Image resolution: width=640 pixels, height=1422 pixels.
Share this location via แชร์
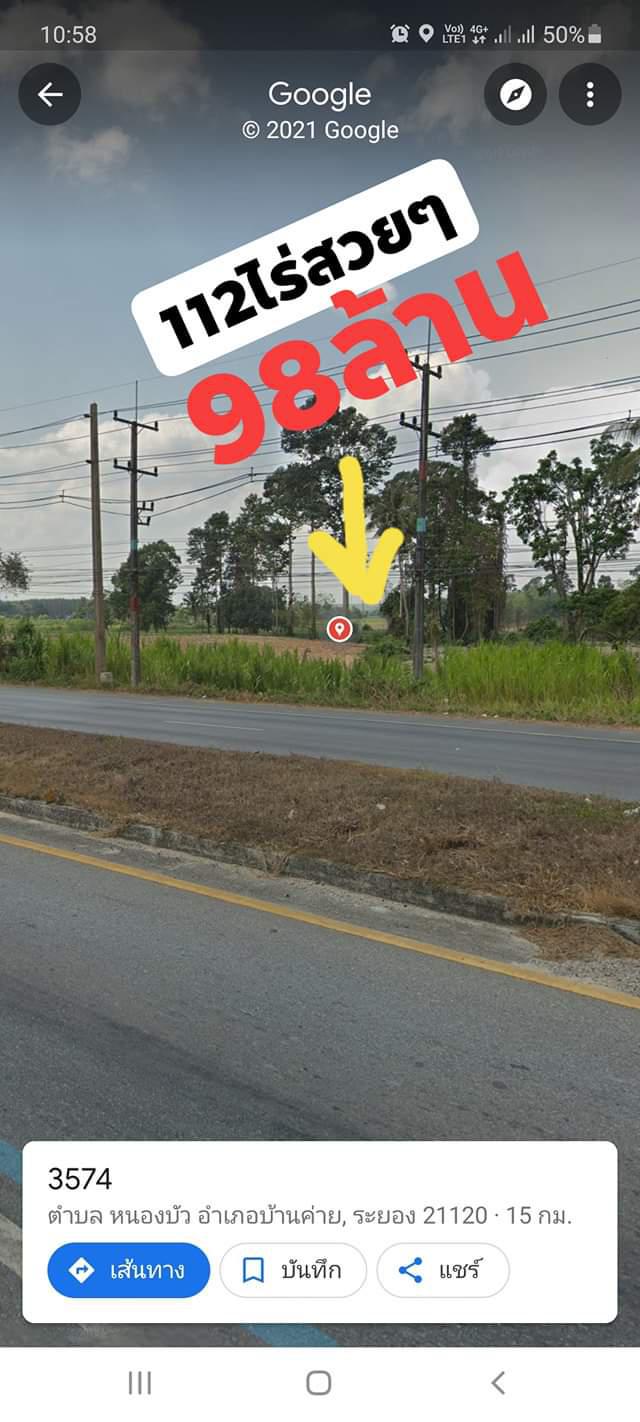443,1270
